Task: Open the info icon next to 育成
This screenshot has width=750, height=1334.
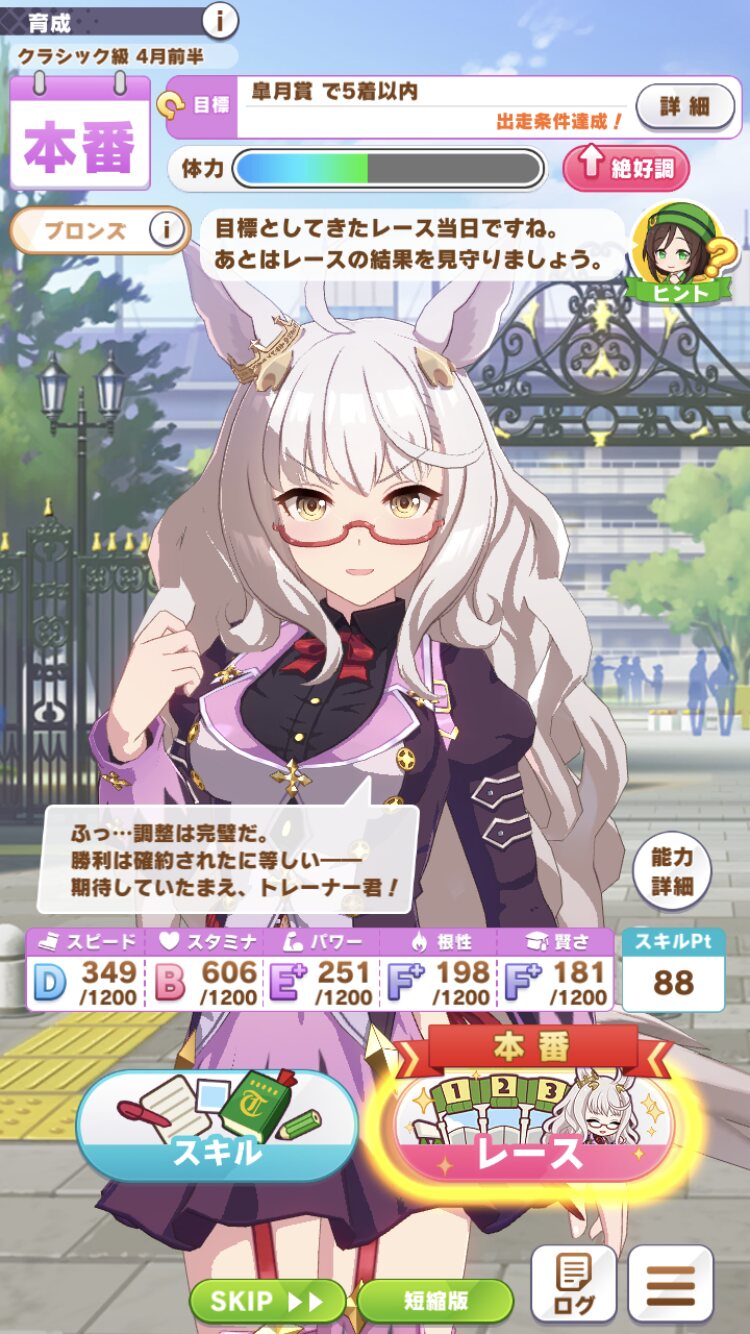Action: click(220, 18)
